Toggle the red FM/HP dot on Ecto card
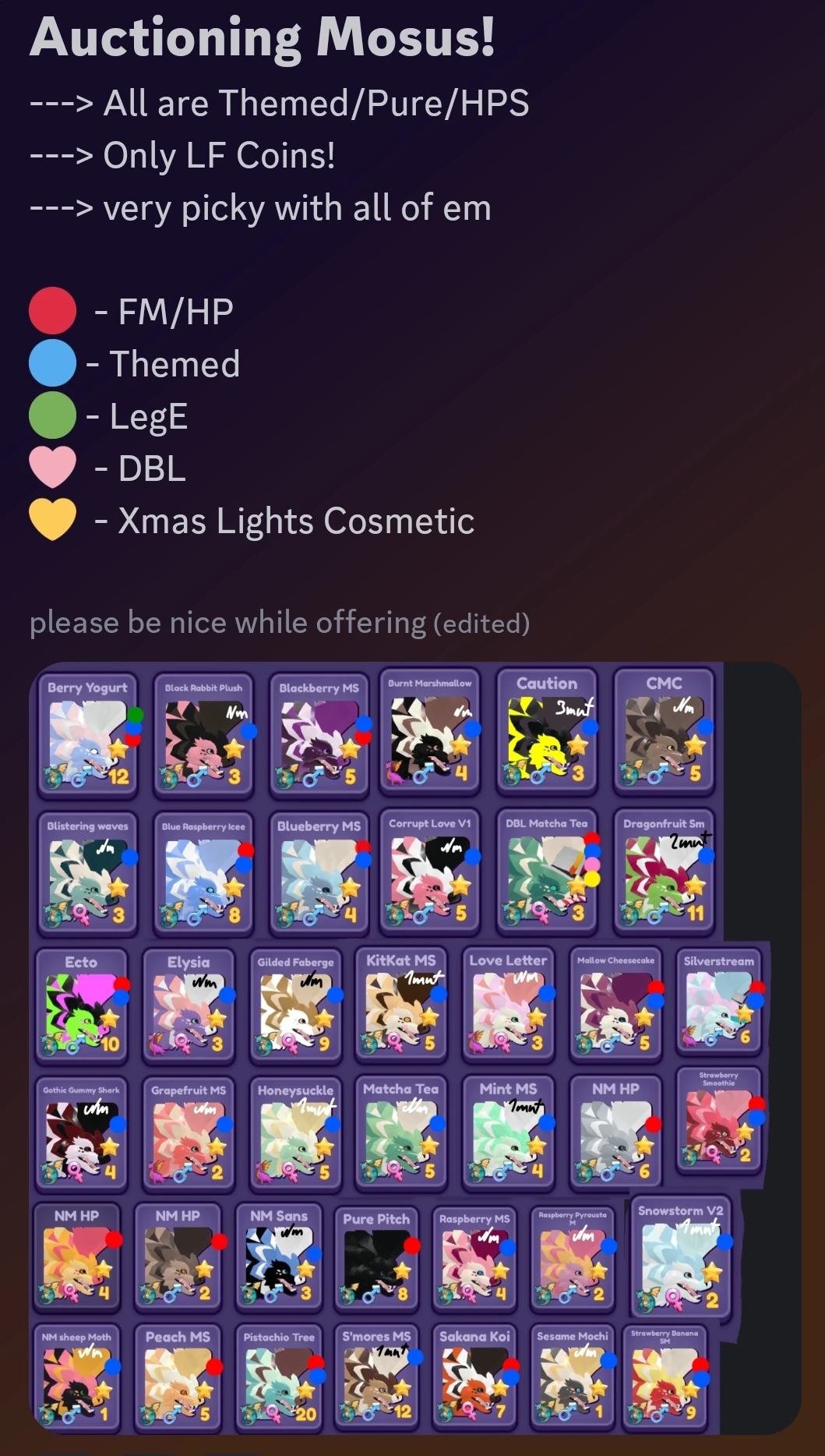825x1456 pixels. tap(121, 984)
